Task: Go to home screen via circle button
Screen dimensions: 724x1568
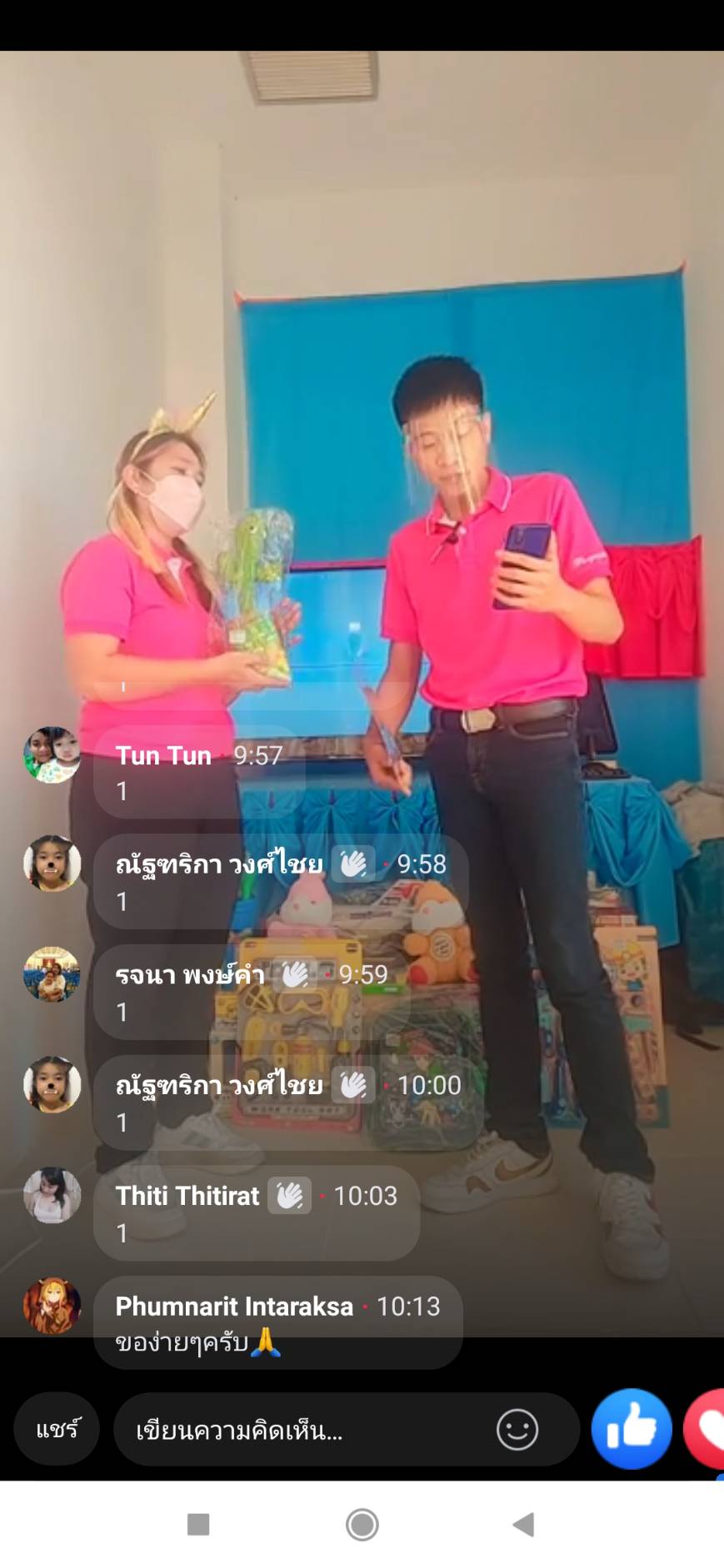Action: click(x=362, y=1525)
